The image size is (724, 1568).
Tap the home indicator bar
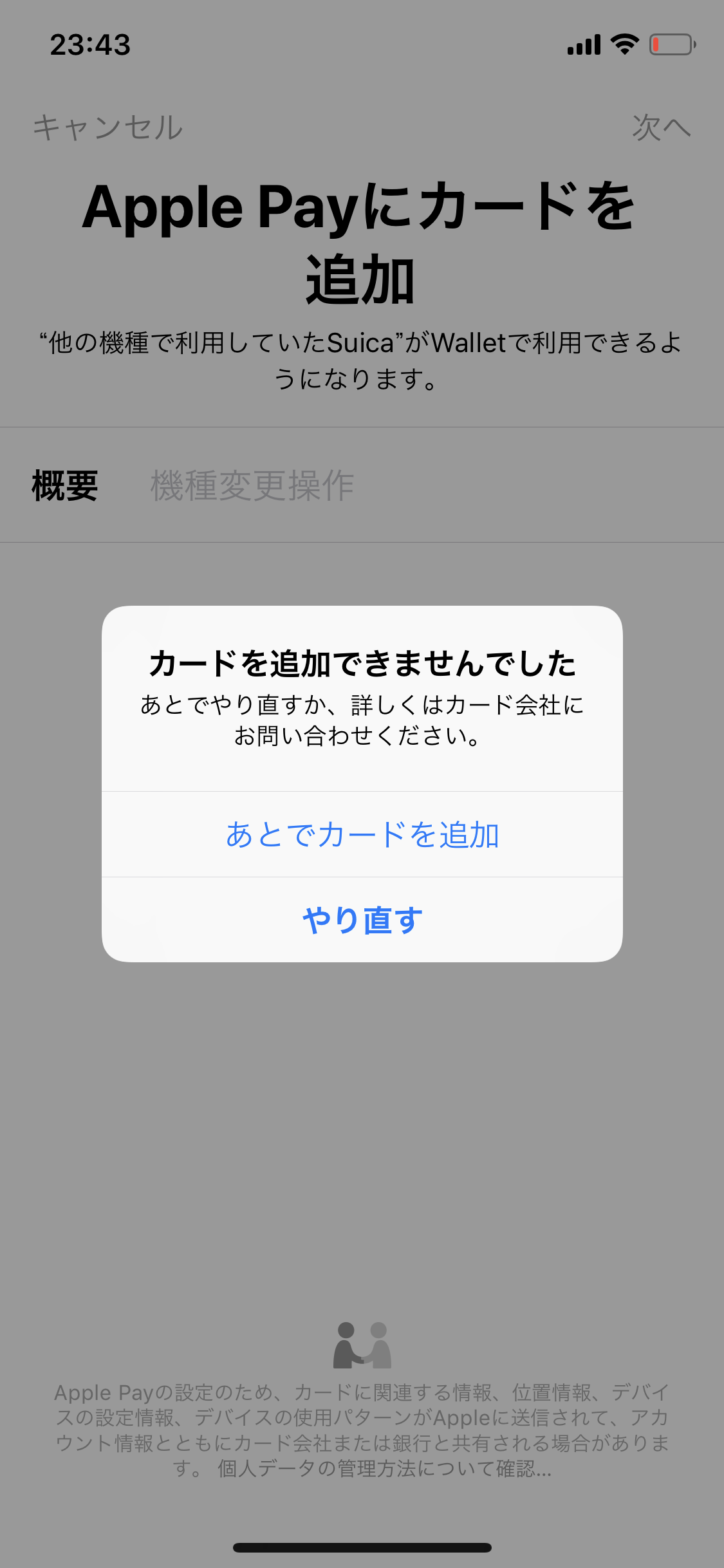362,1548
